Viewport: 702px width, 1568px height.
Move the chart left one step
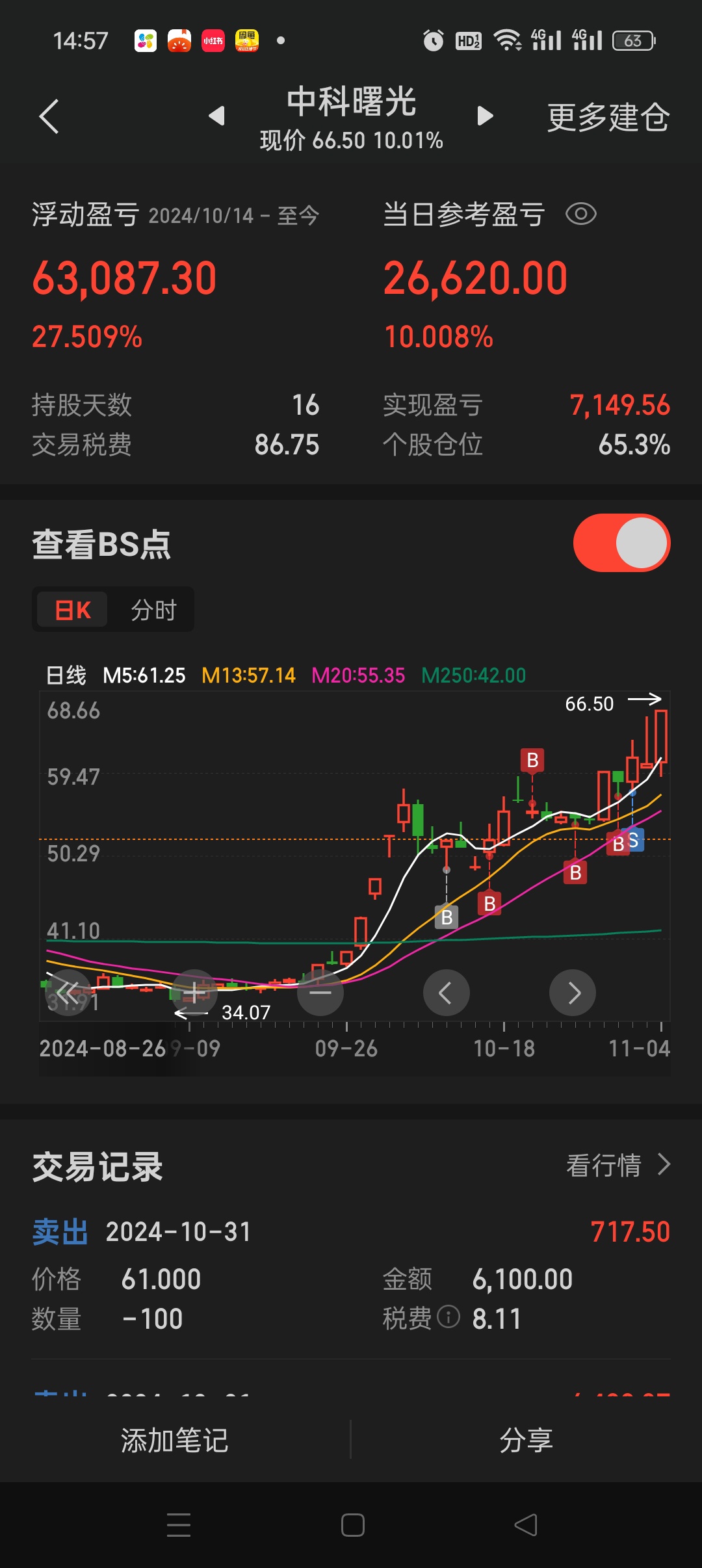tap(446, 993)
